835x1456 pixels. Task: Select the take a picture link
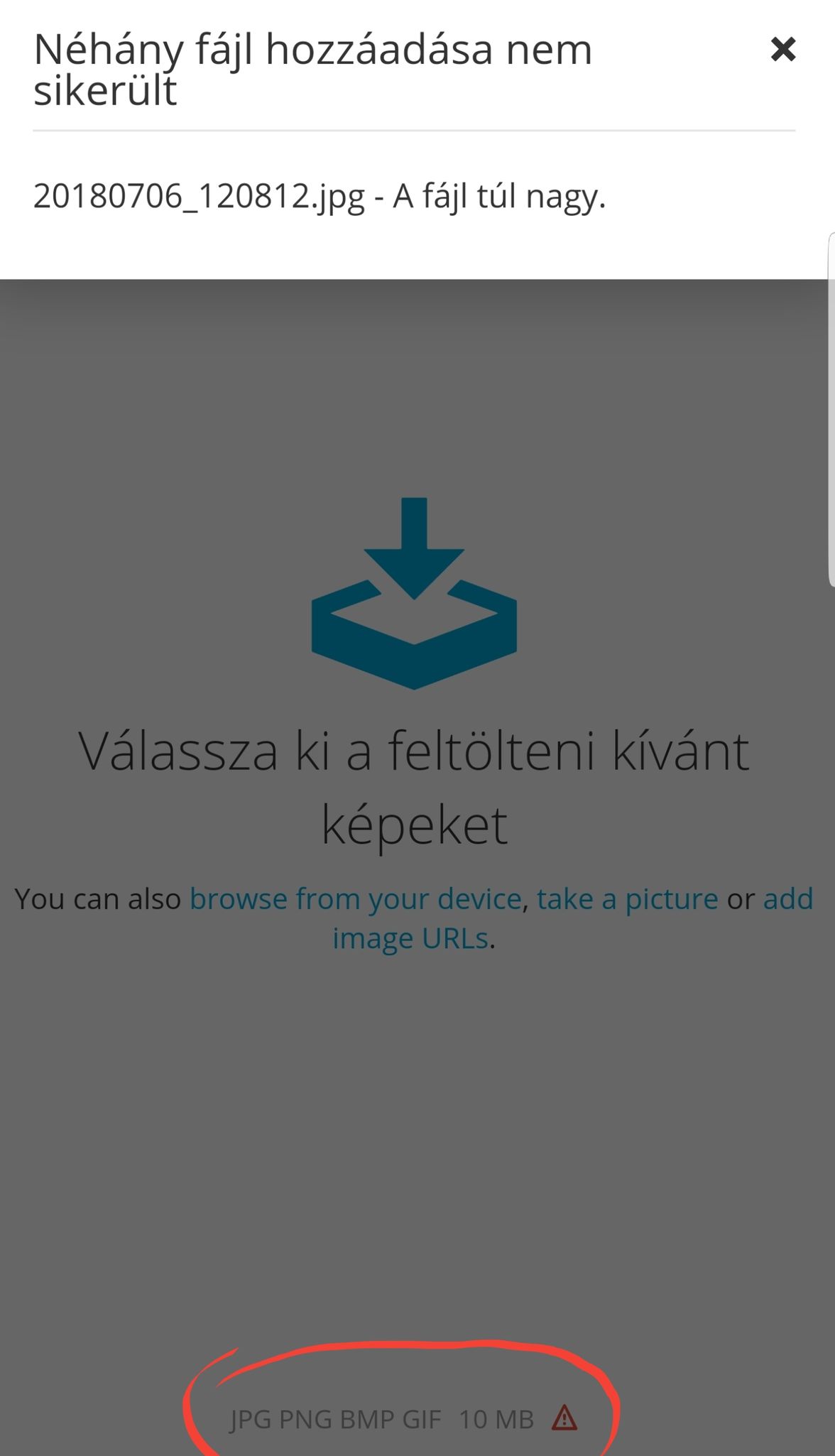[x=627, y=899]
